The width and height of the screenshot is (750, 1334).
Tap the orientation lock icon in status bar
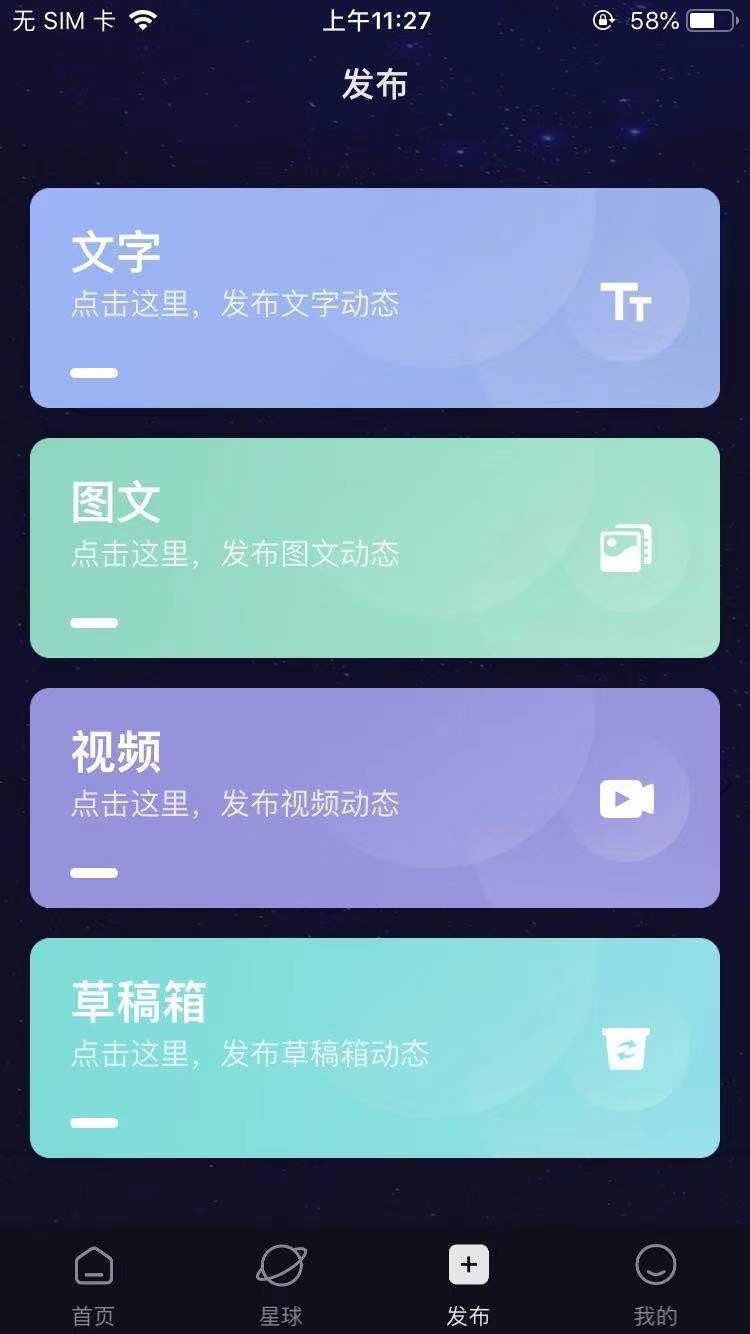[602, 21]
